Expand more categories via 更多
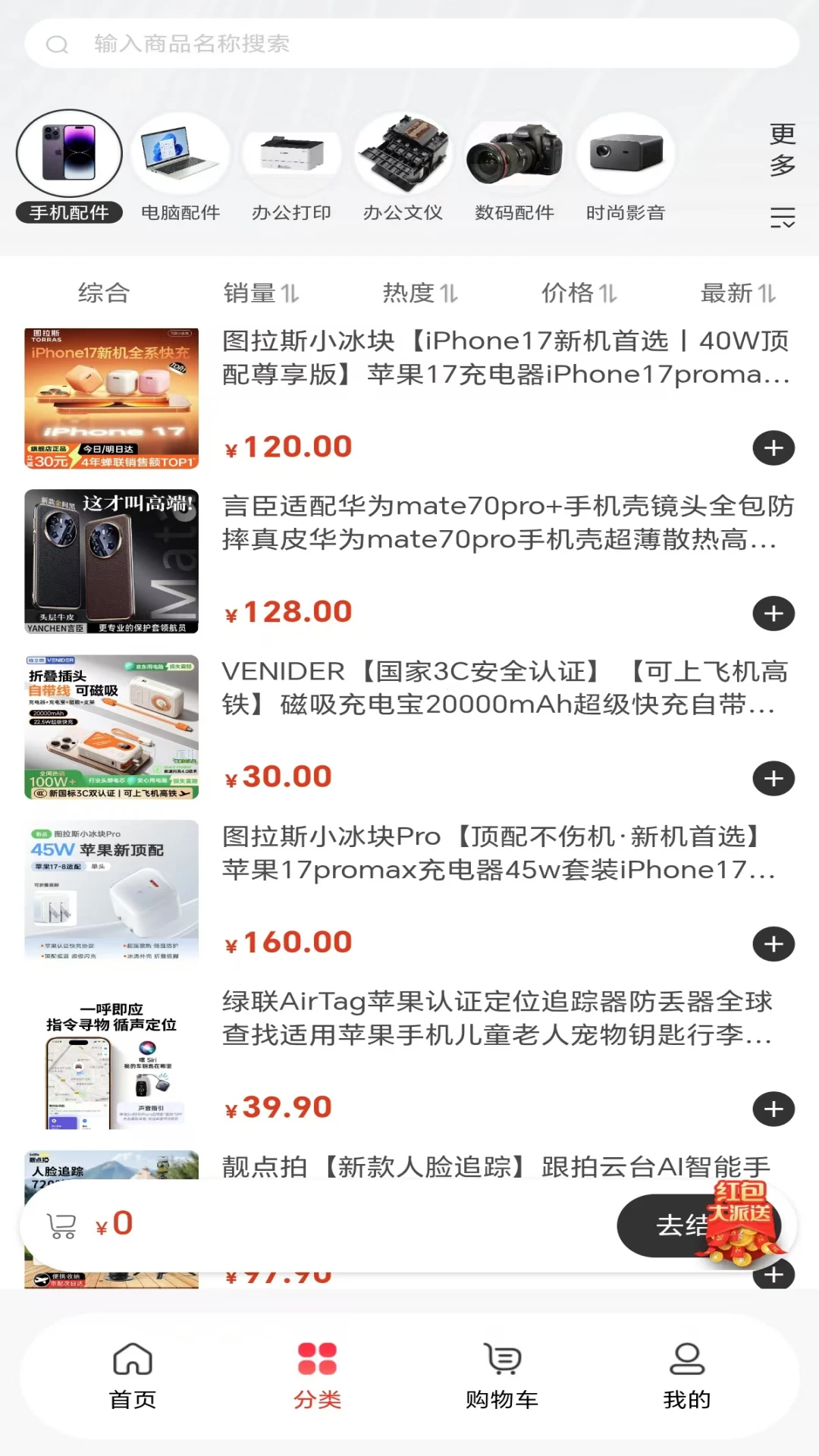Viewport: 819px width, 1456px height. pos(782,152)
